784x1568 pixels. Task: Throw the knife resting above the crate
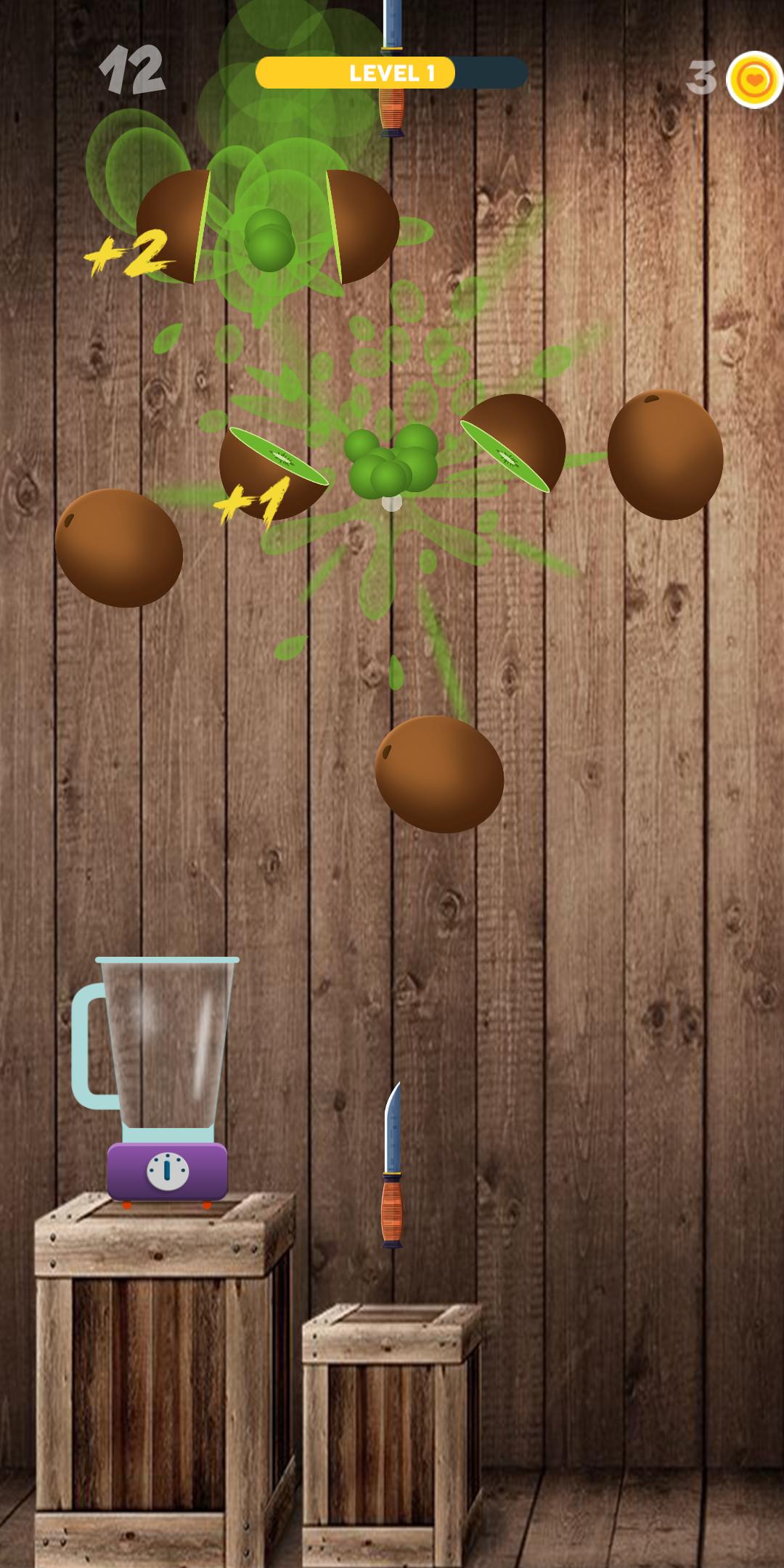392,1166
